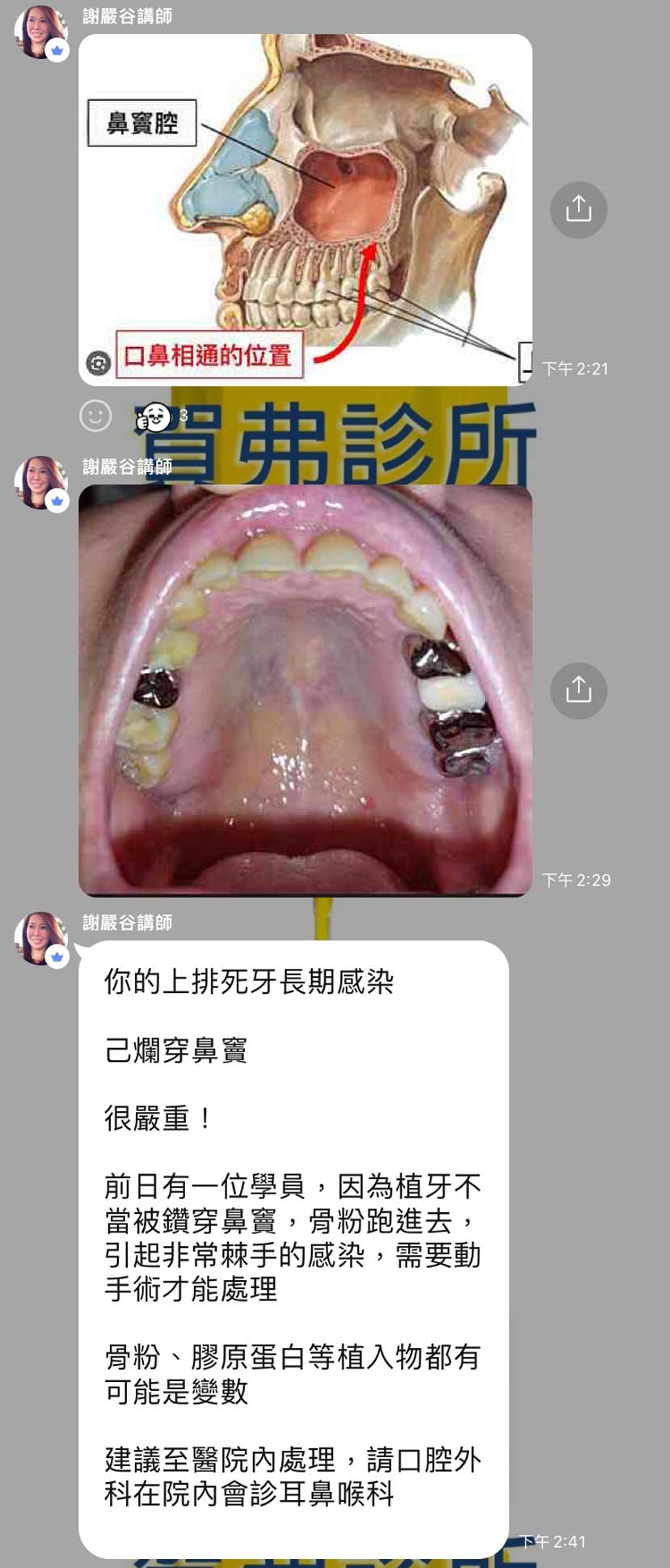This screenshot has height=1568, width=670.
Task: Add a smiley reaction to the diagram
Action: coord(95,416)
